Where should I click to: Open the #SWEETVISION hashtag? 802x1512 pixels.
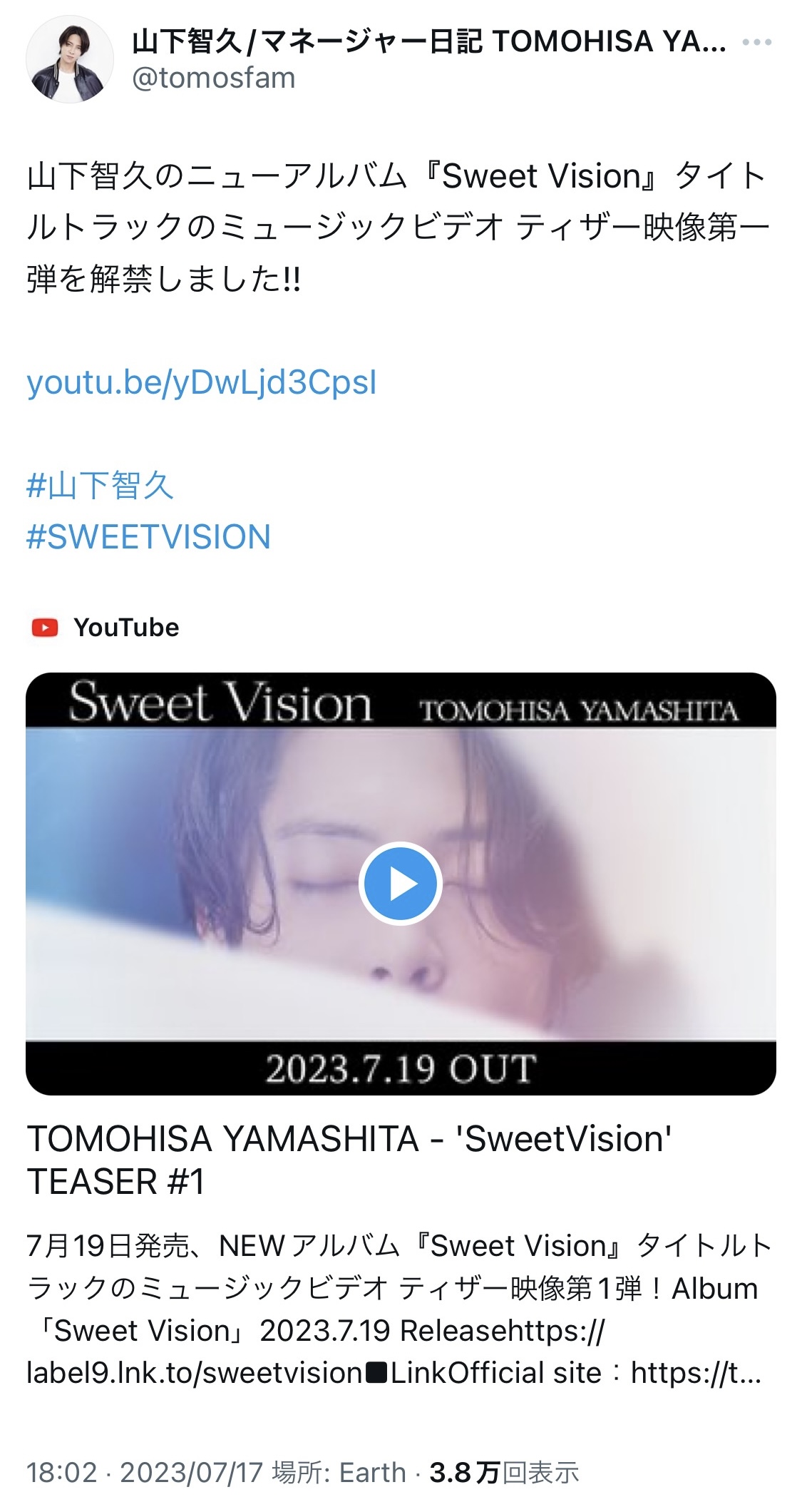pos(148,537)
